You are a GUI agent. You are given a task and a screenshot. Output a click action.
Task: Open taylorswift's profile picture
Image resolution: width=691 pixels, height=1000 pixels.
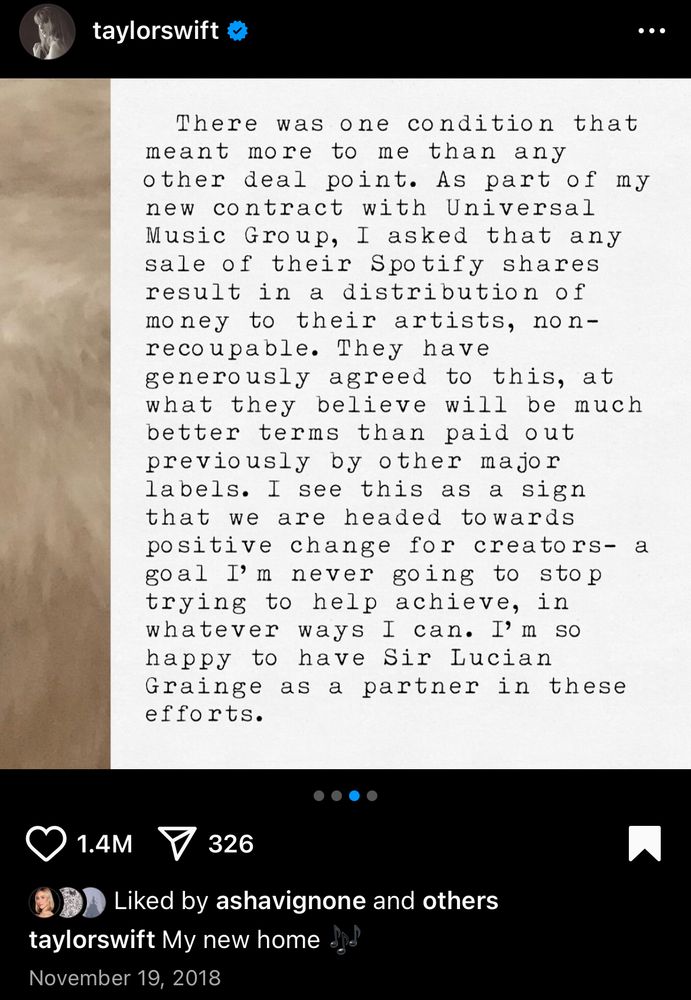[x=47, y=32]
